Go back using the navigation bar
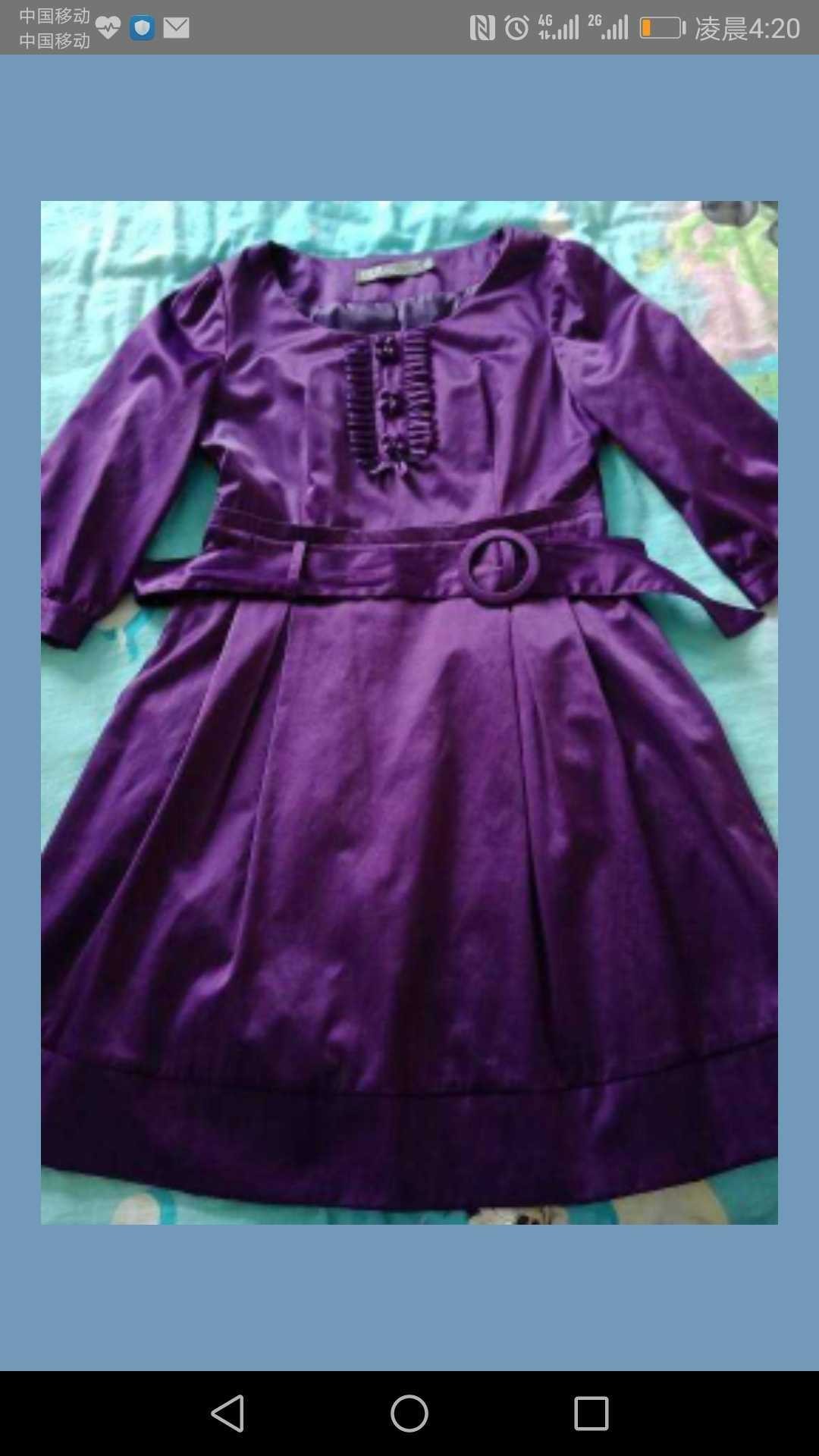This screenshot has height=1456, width=819. click(x=227, y=1414)
